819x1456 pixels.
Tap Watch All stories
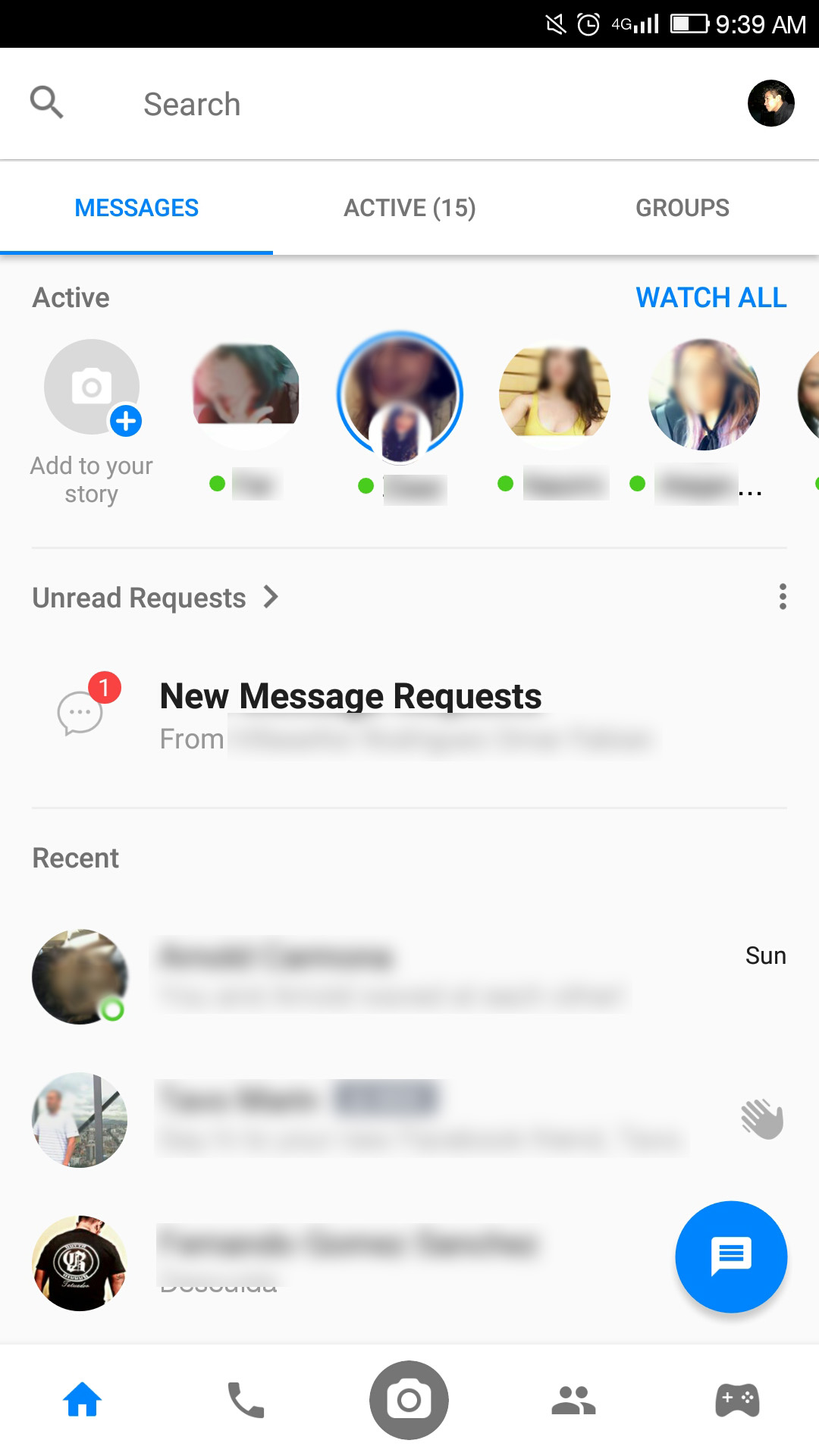click(x=711, y=297)
